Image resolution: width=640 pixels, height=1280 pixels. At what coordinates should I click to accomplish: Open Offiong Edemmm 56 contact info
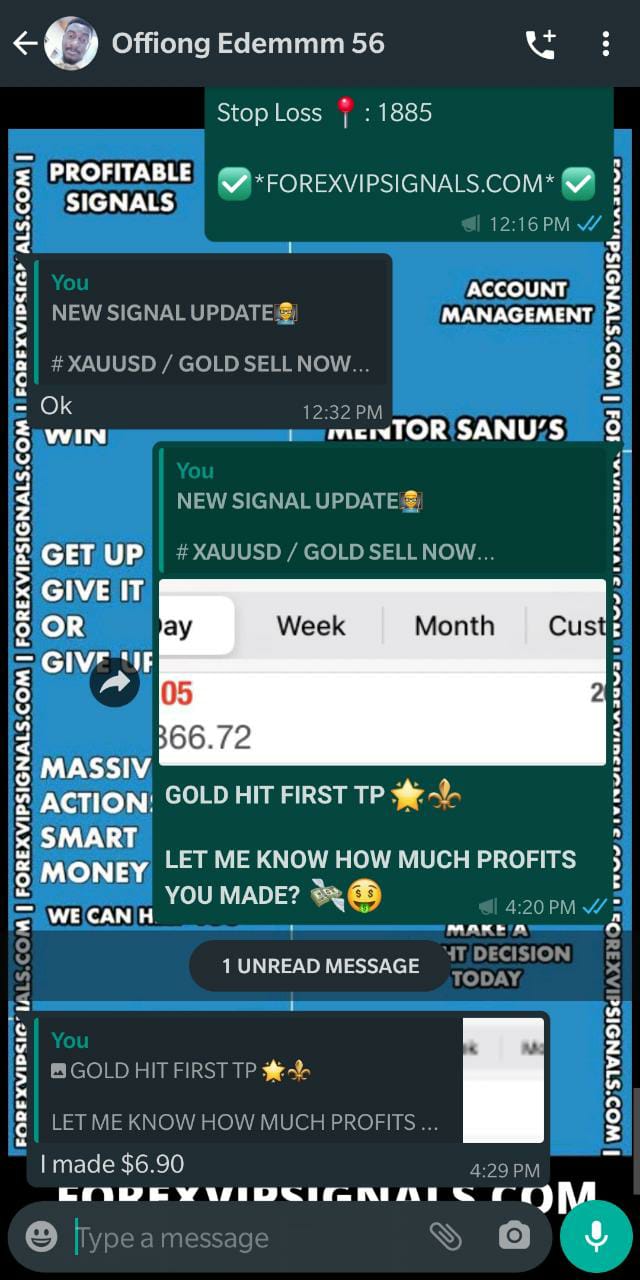pyautogui.click(x=247, y=43)
